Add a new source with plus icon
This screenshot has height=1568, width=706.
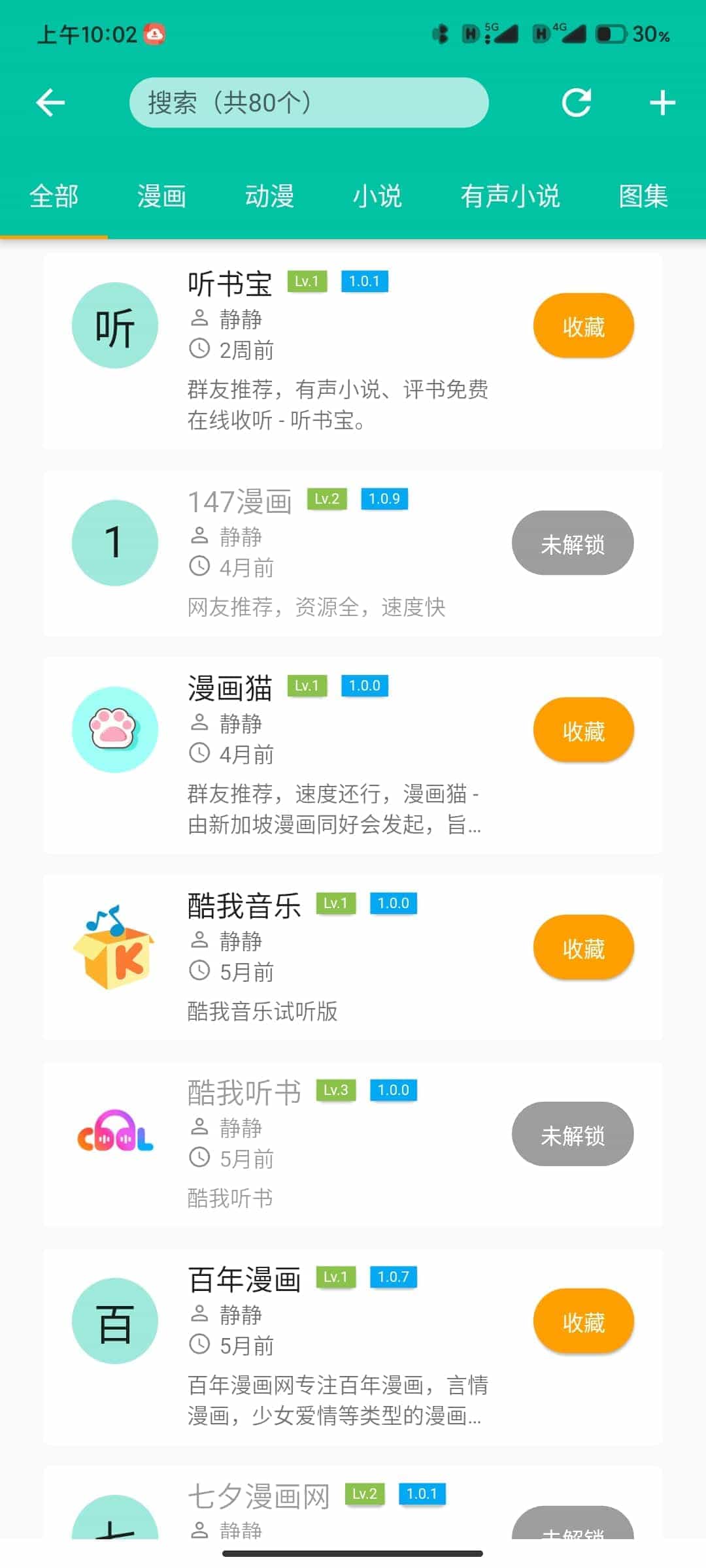click(x=662, y=103)
